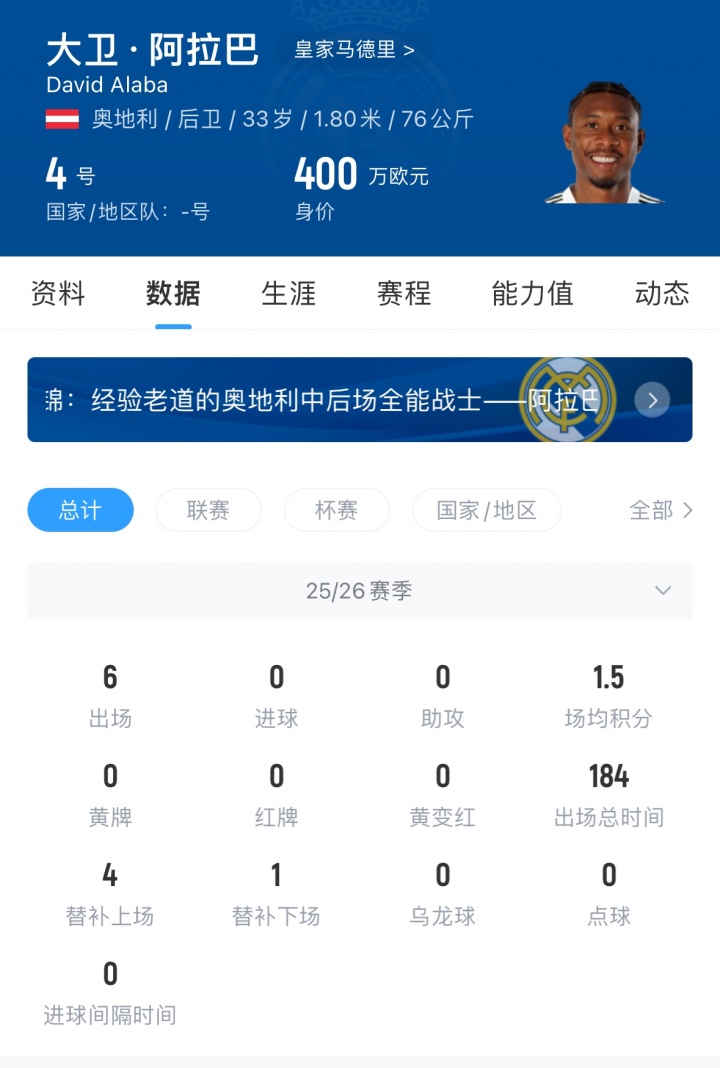720x1068 pixels.
Task: Open the banner about 阿拉巴
Action: coord(359,400)
